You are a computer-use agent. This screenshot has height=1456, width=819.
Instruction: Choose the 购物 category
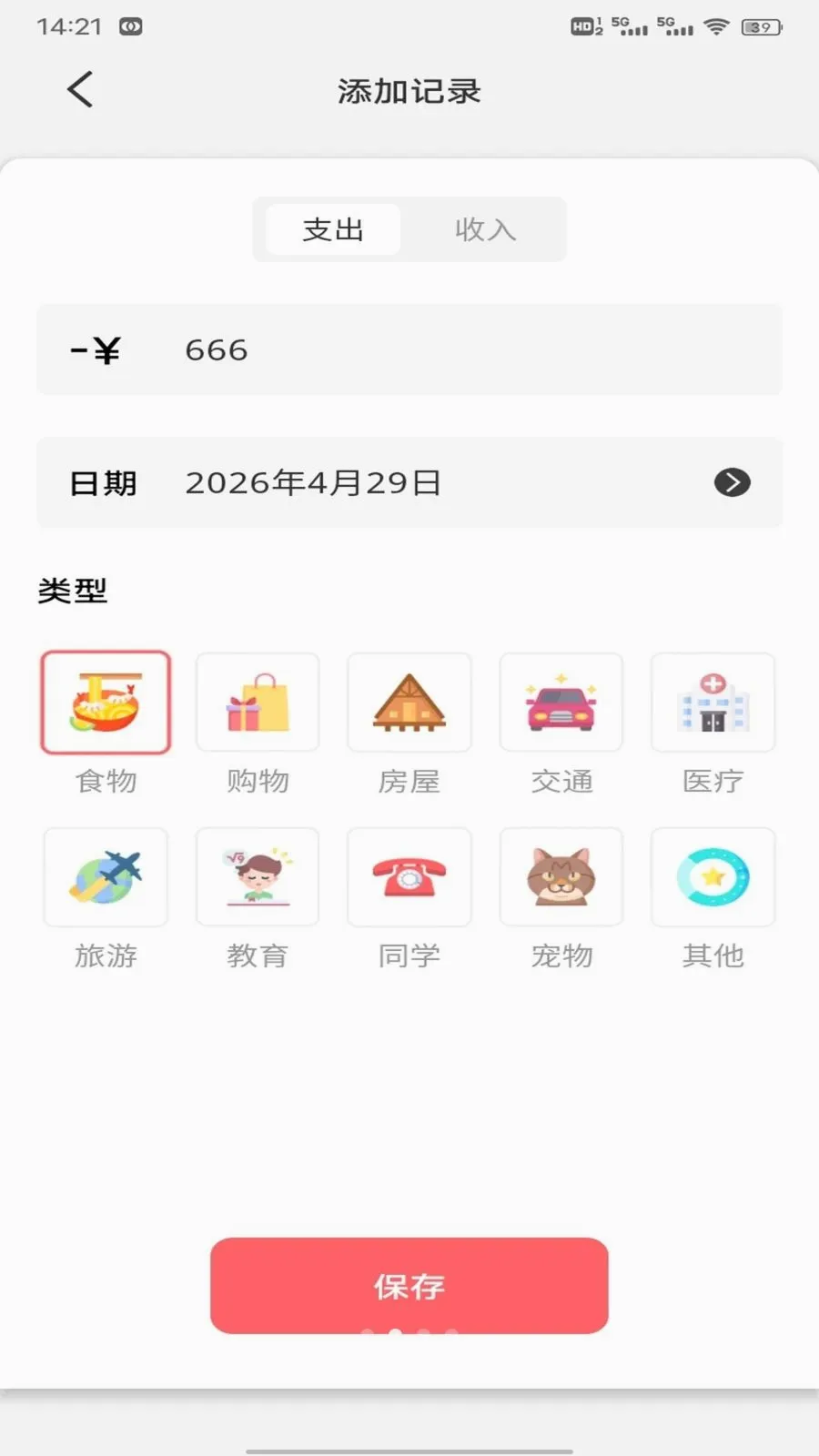(258, 703)
